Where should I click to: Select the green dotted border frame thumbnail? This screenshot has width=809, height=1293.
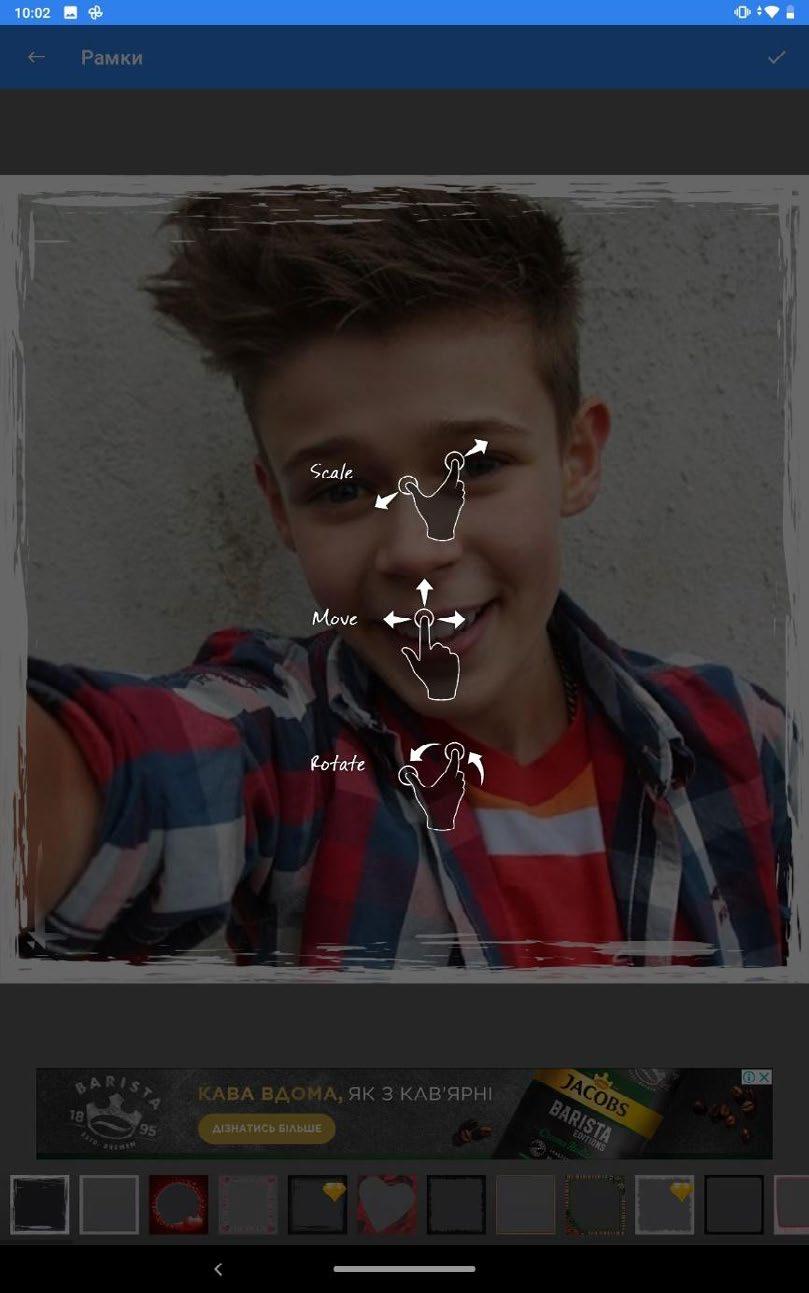click(595, 1204)
